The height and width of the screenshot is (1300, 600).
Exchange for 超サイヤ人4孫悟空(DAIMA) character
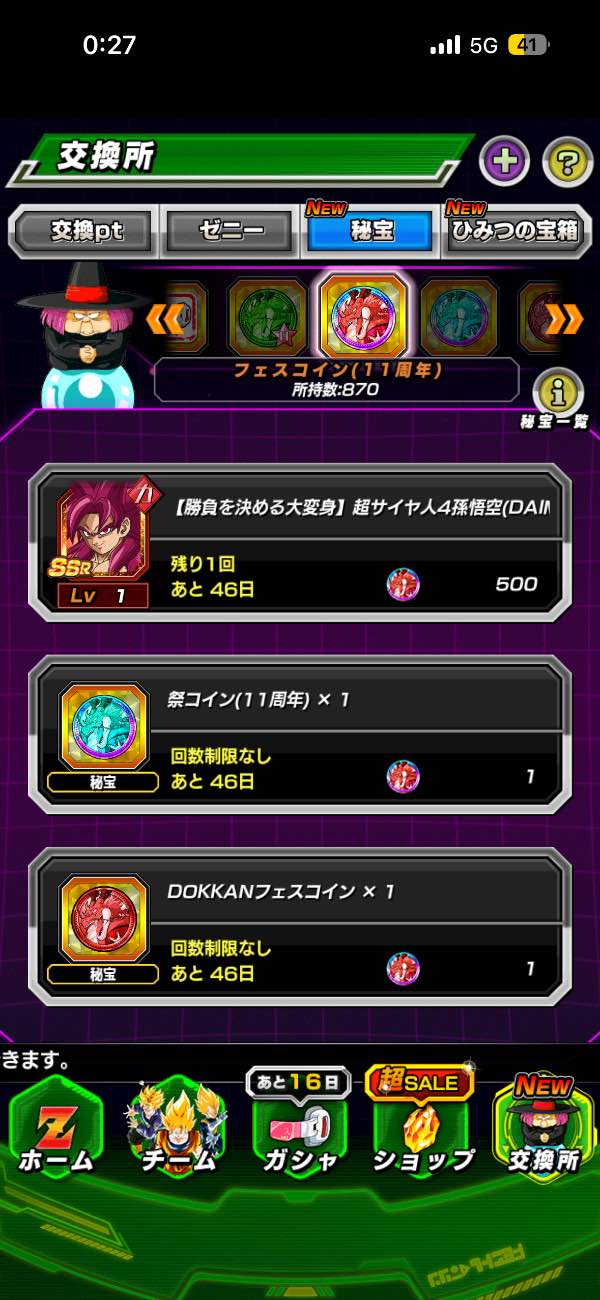coord(300,547)
